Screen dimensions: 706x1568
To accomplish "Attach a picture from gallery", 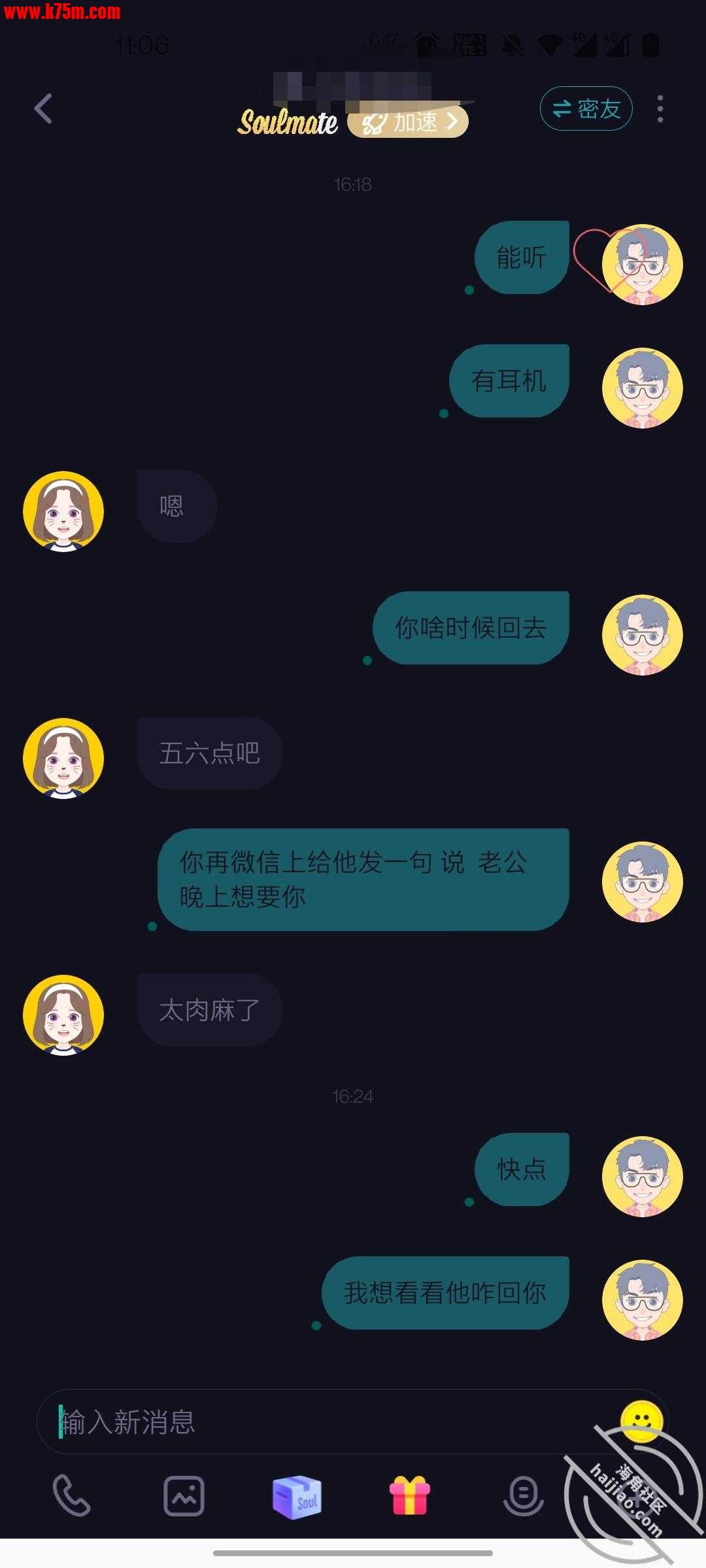I will coord(184,1496).
